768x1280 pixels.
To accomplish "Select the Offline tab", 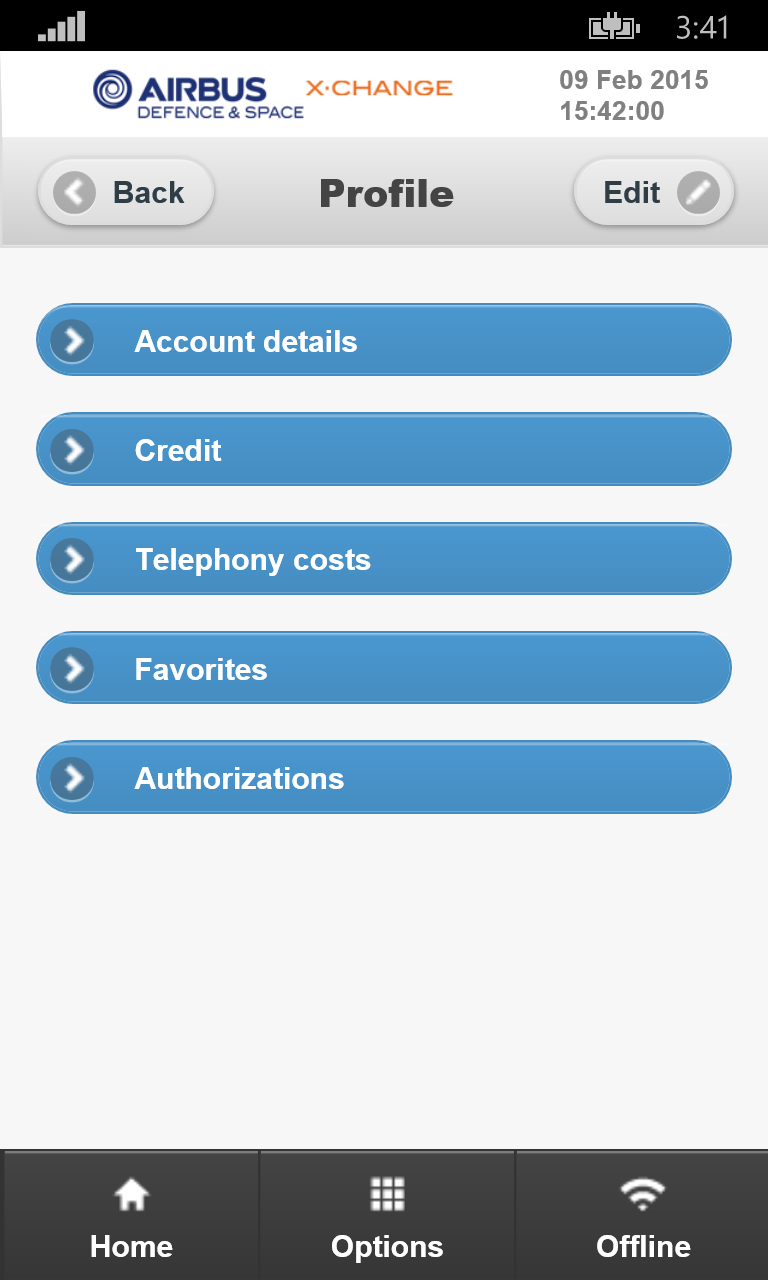I will tap(643, 1217).
